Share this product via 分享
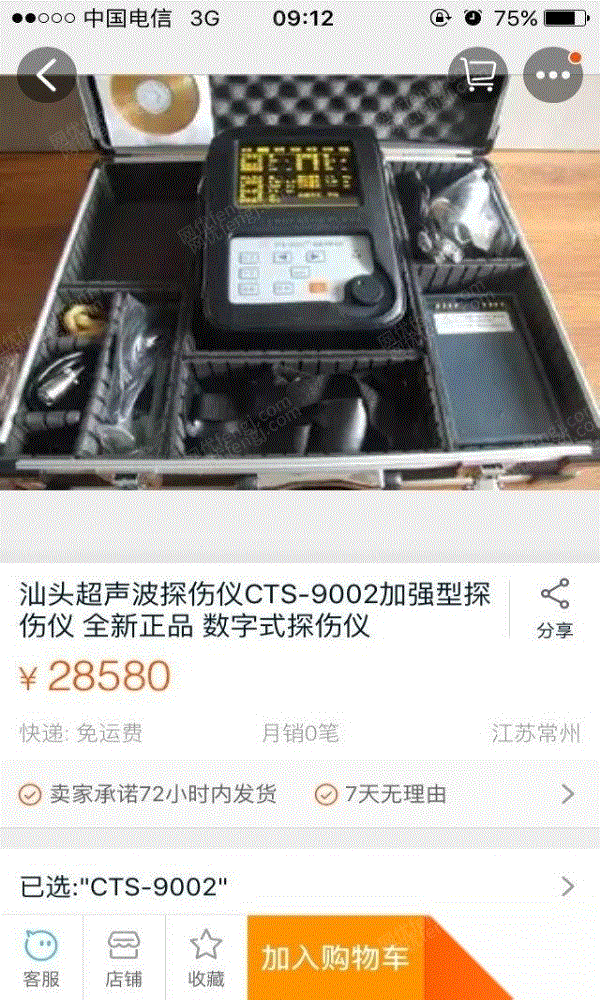The image size is (600, 1000). coord(555,609)
